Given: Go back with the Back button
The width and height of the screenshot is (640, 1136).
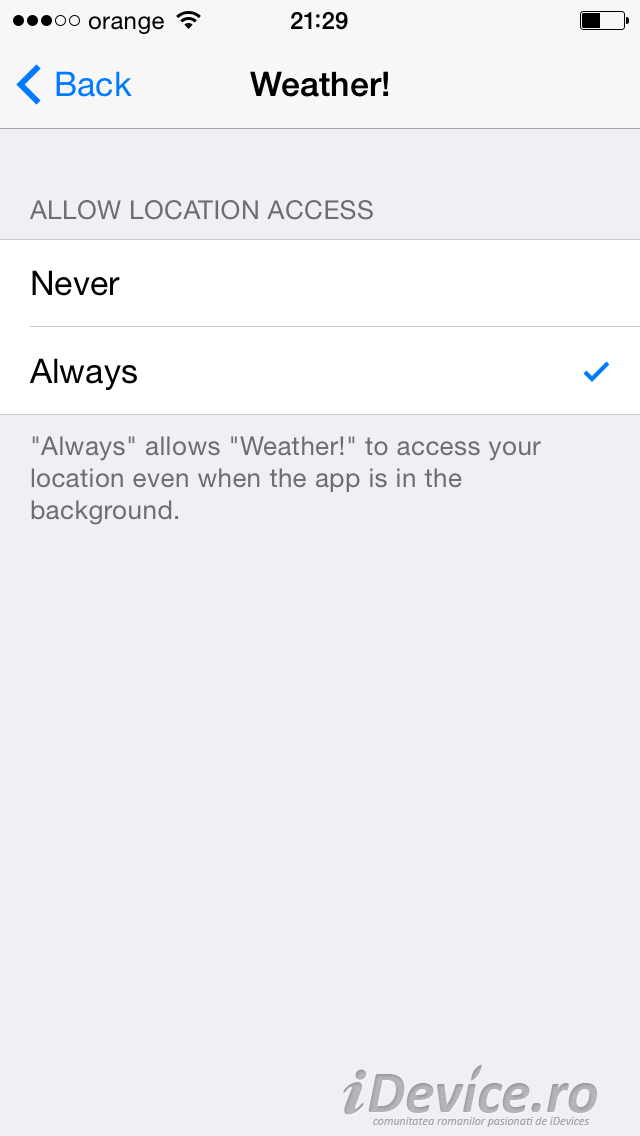Looking at the screenshot, I should [74, 85].
